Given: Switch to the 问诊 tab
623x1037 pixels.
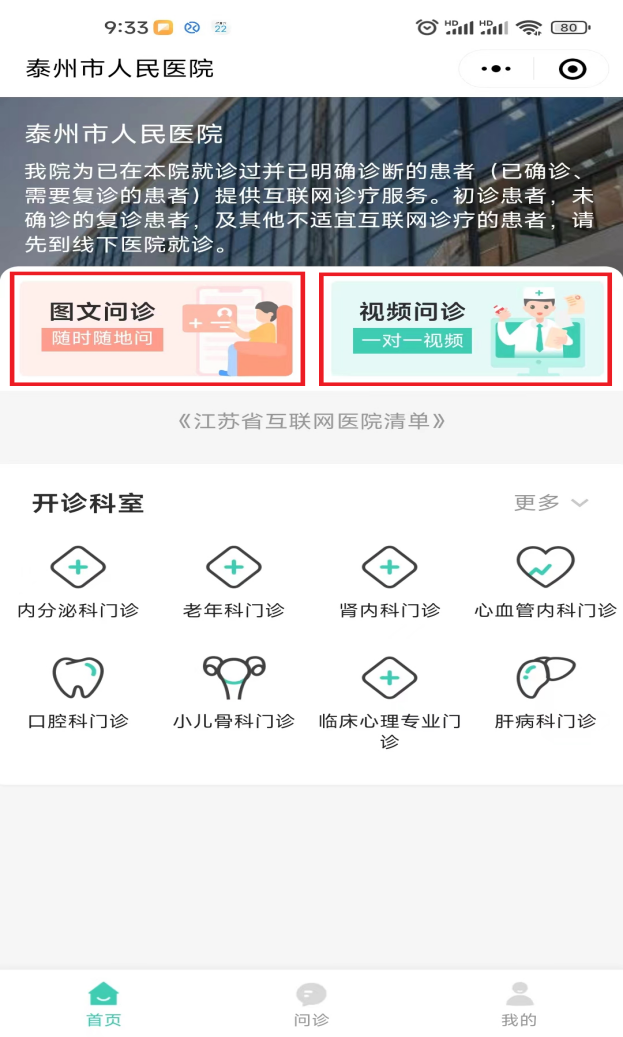Looking at the screenshot, I should click(x=311, y=1004).
